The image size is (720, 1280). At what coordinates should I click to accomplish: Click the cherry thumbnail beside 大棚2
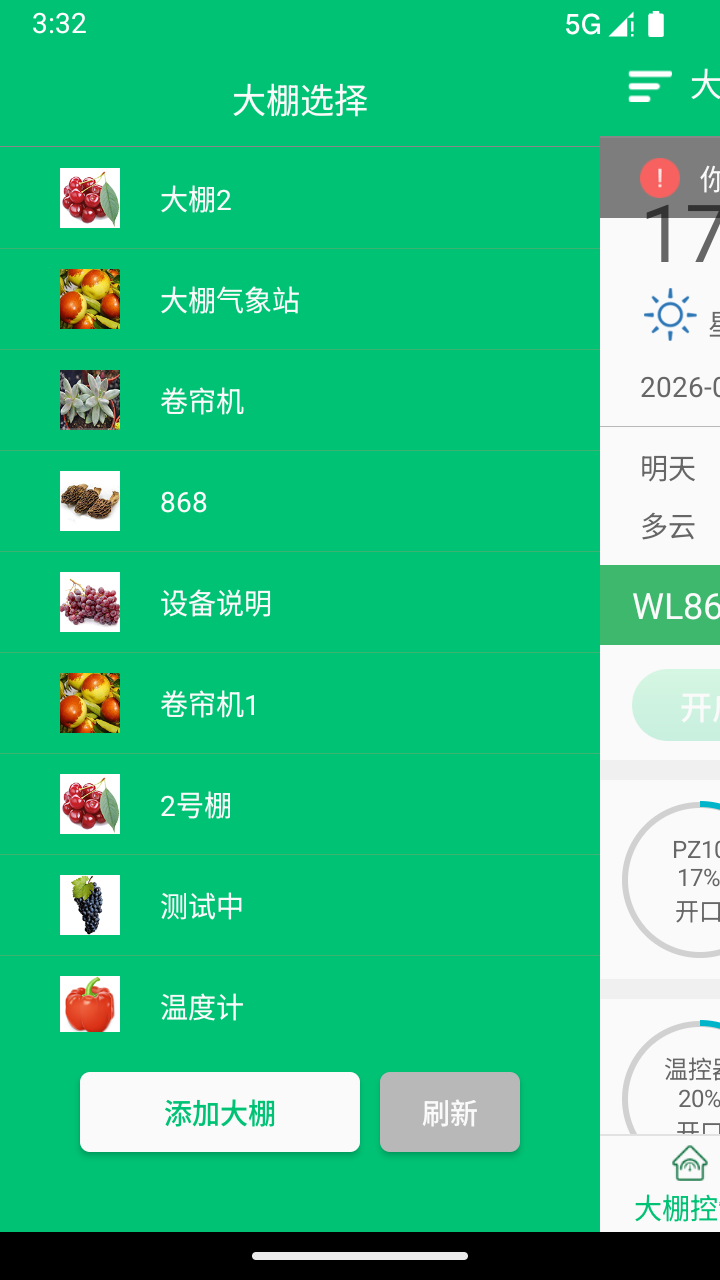(89, 199)
